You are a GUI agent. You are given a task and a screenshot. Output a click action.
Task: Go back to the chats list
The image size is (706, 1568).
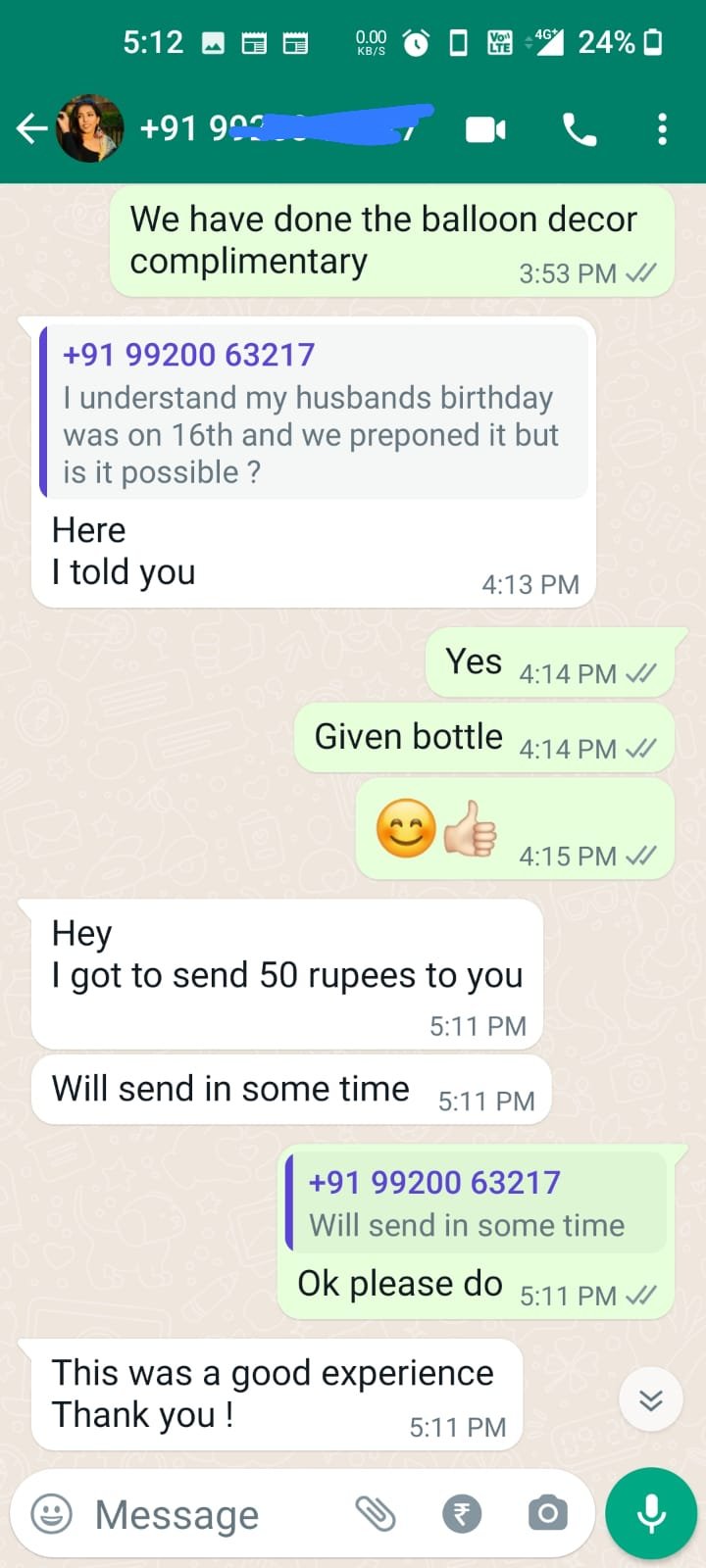click(31, 128)
